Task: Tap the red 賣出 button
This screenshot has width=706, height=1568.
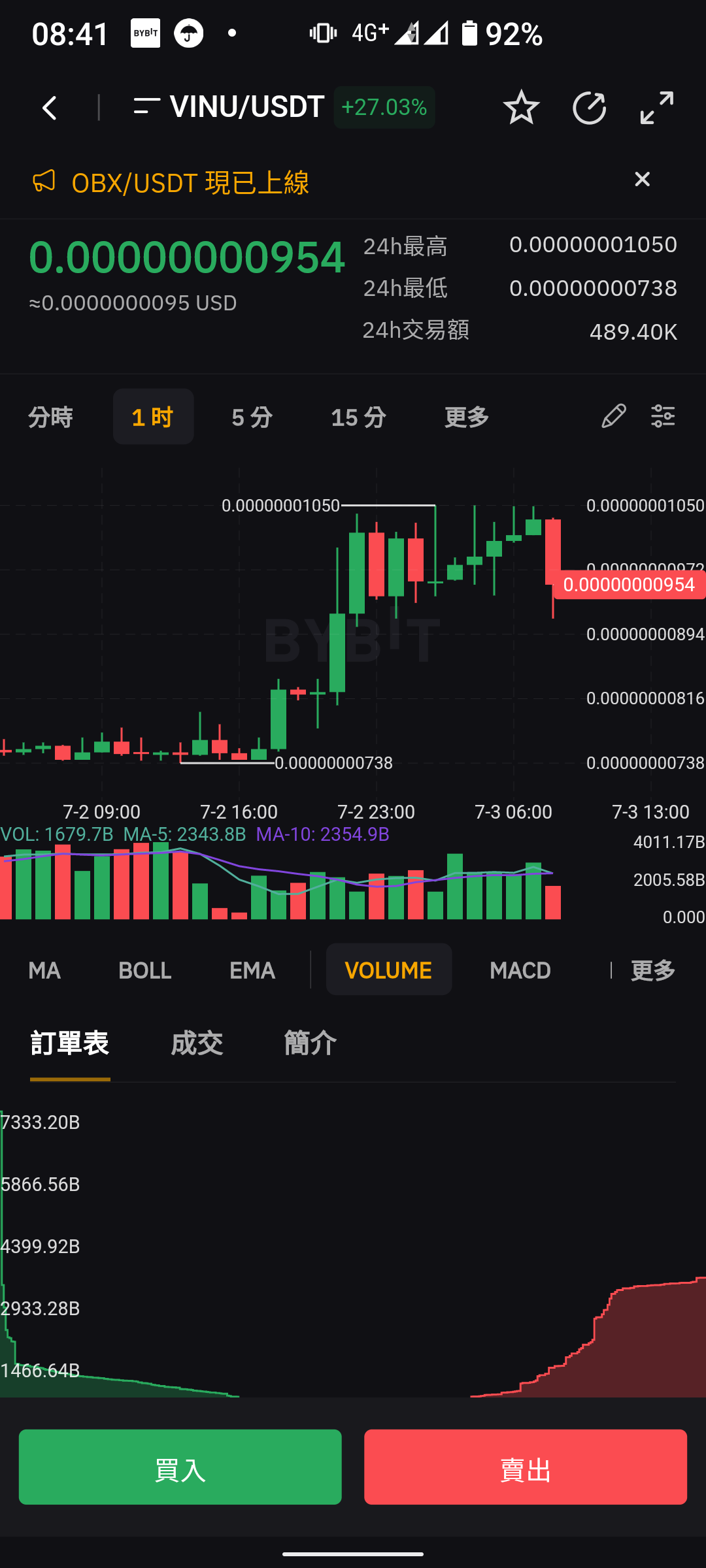Action: 526,1467
